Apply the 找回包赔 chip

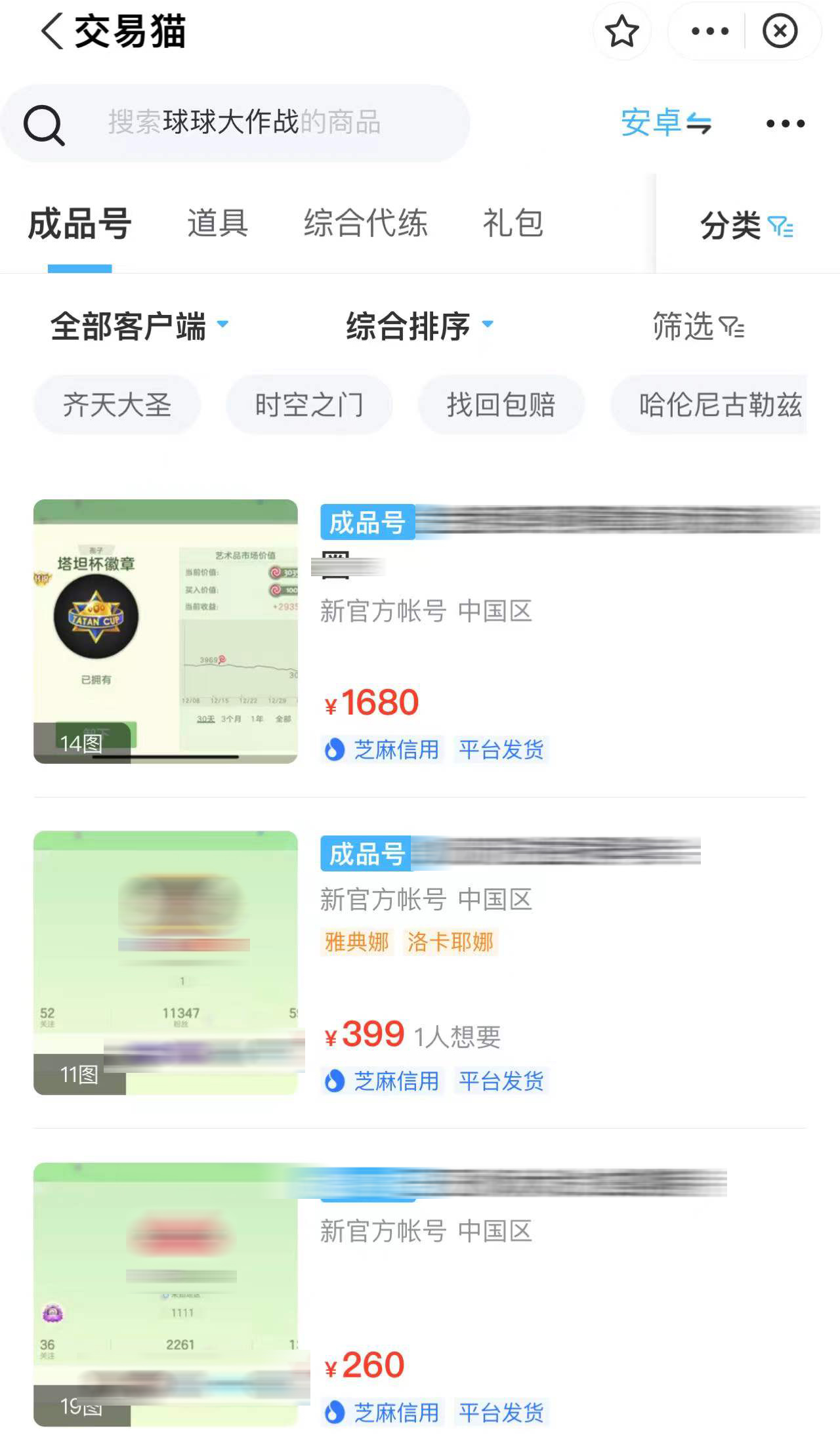[x=501, y=405]
